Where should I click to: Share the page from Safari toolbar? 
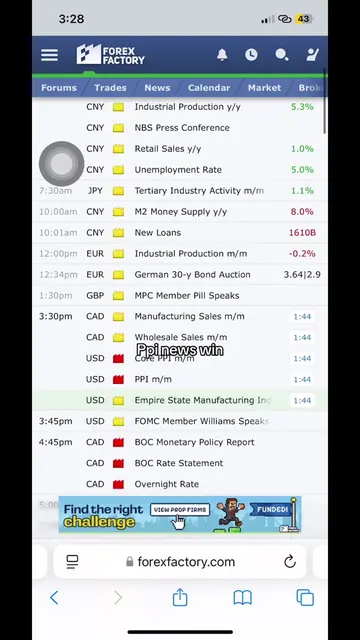tap(180, 598)
